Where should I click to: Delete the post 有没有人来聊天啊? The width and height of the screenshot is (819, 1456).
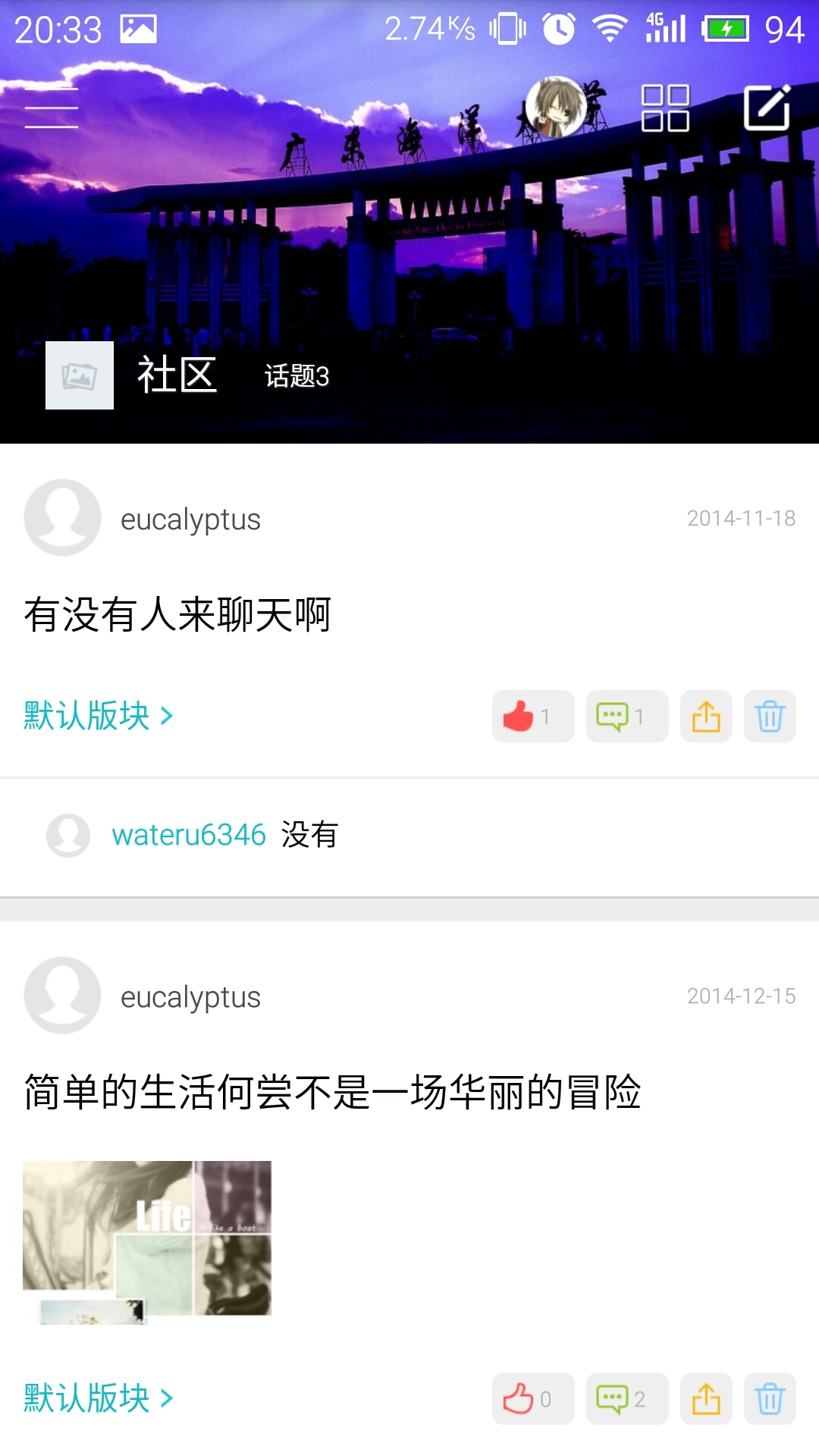tap(770, 716)
